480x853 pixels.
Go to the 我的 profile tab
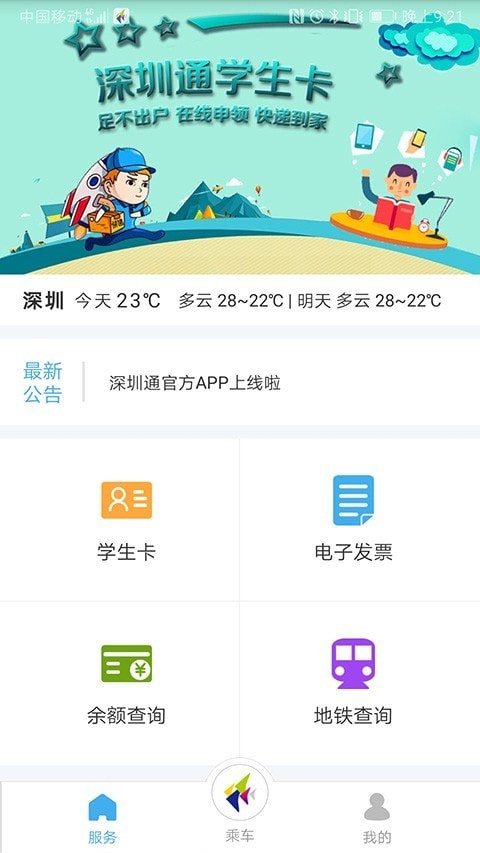[377, 818]
